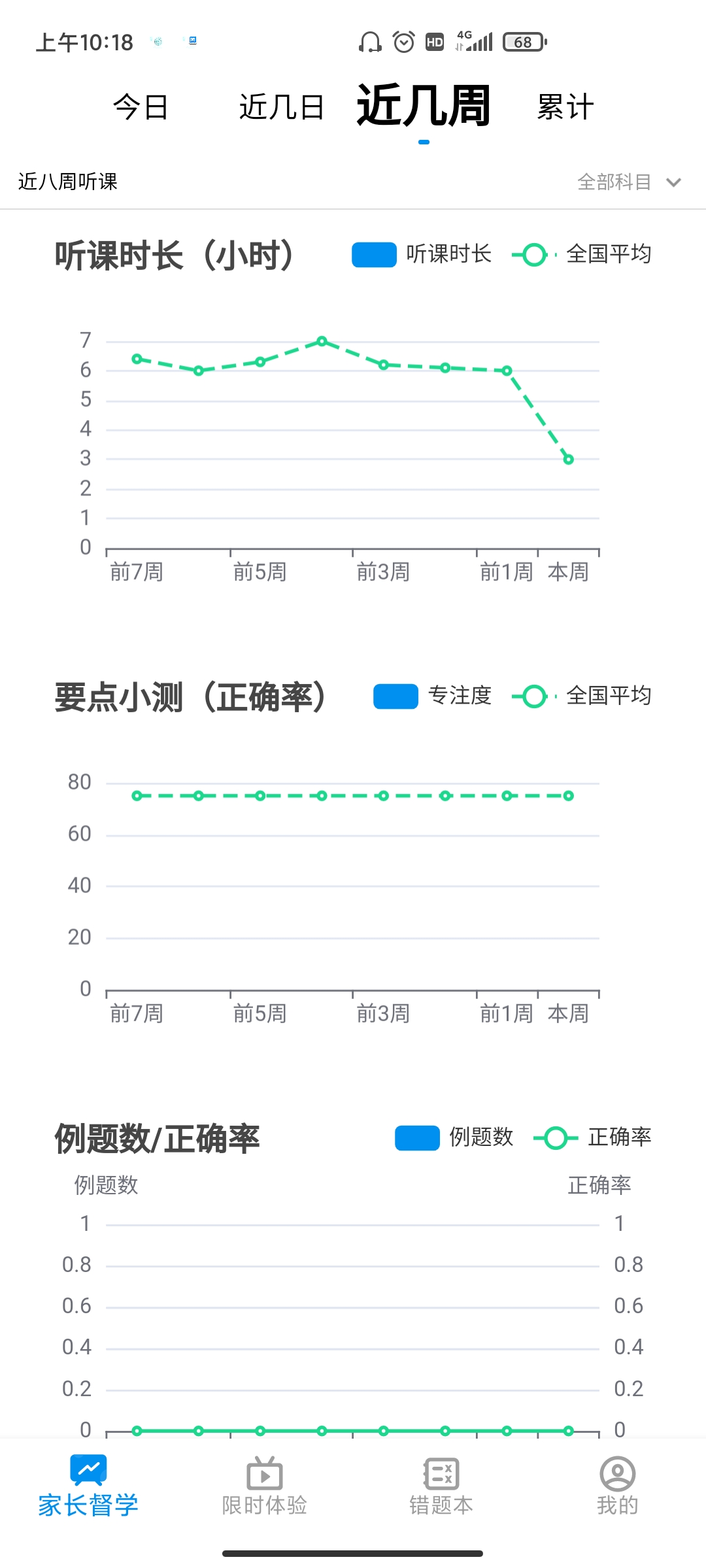The height and width of the screenshot is (1568, 706).
Task: Select the 专注度 blue legend square
Action: [395, 697]
